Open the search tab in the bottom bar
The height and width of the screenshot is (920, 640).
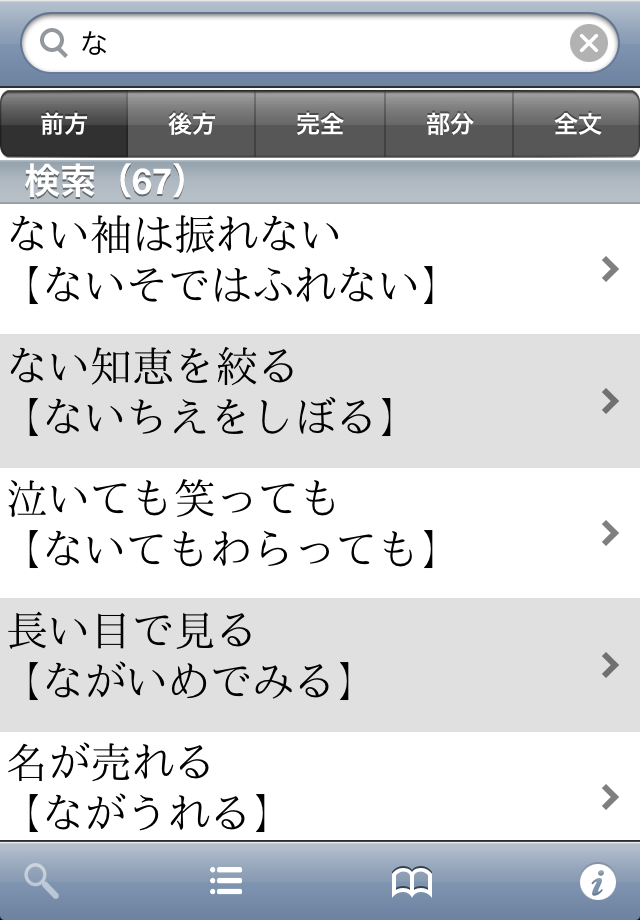coord(42,881)
